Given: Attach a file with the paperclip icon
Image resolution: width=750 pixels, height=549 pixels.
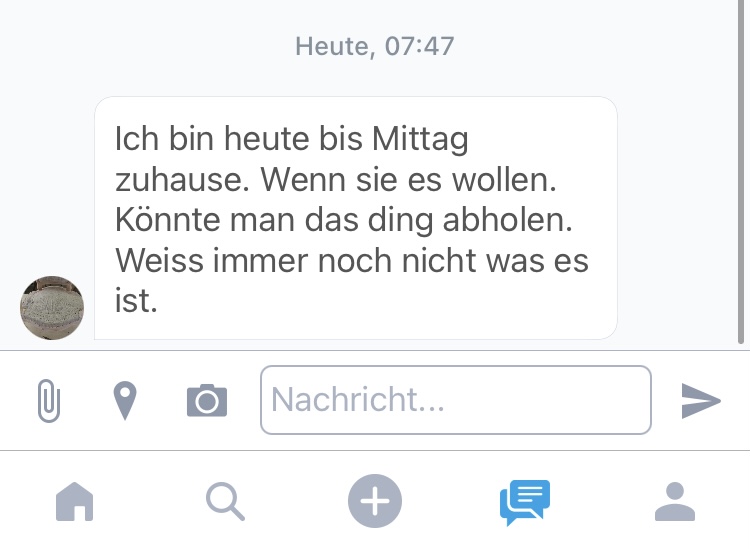Looking at the screenshot, I should click(x=48, y=401).
